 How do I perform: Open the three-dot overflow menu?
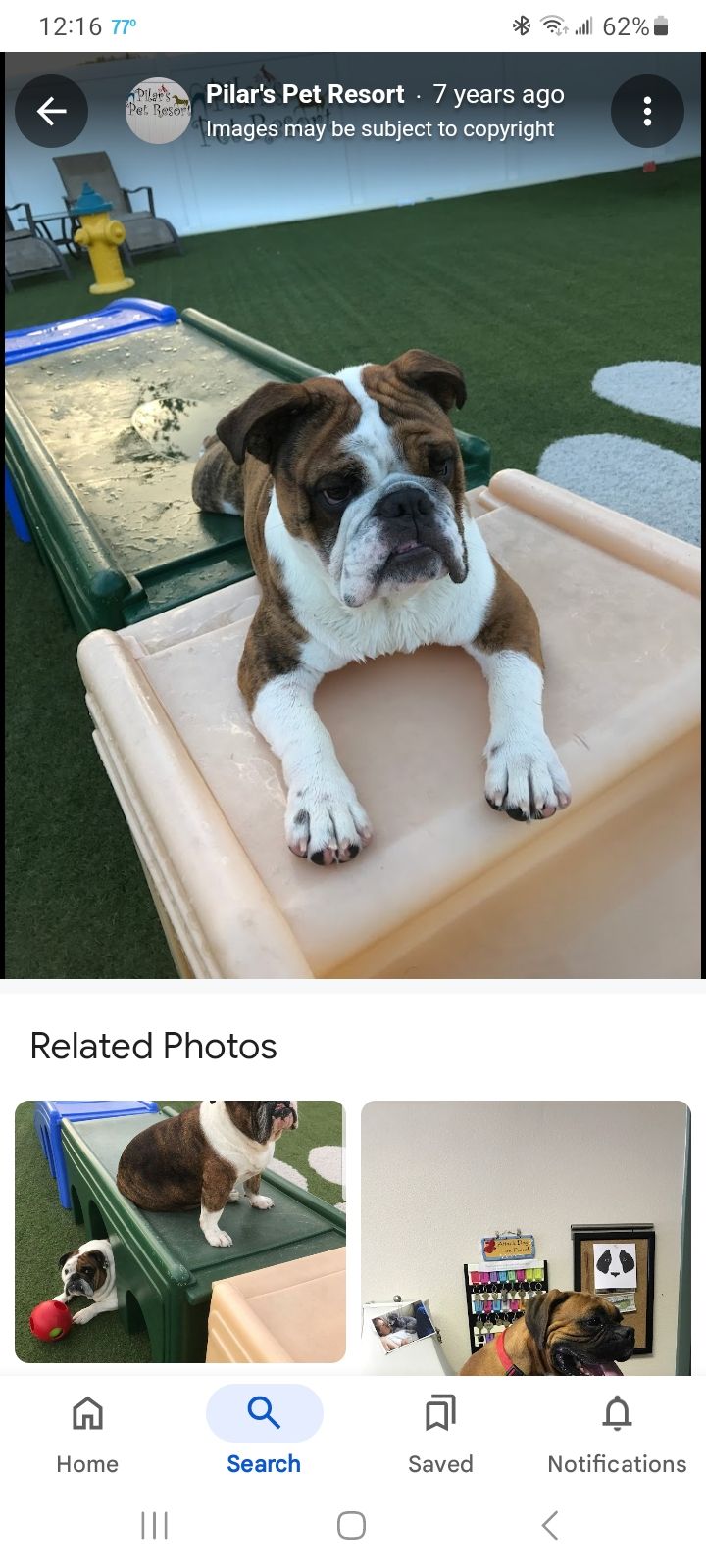[647, 112]
